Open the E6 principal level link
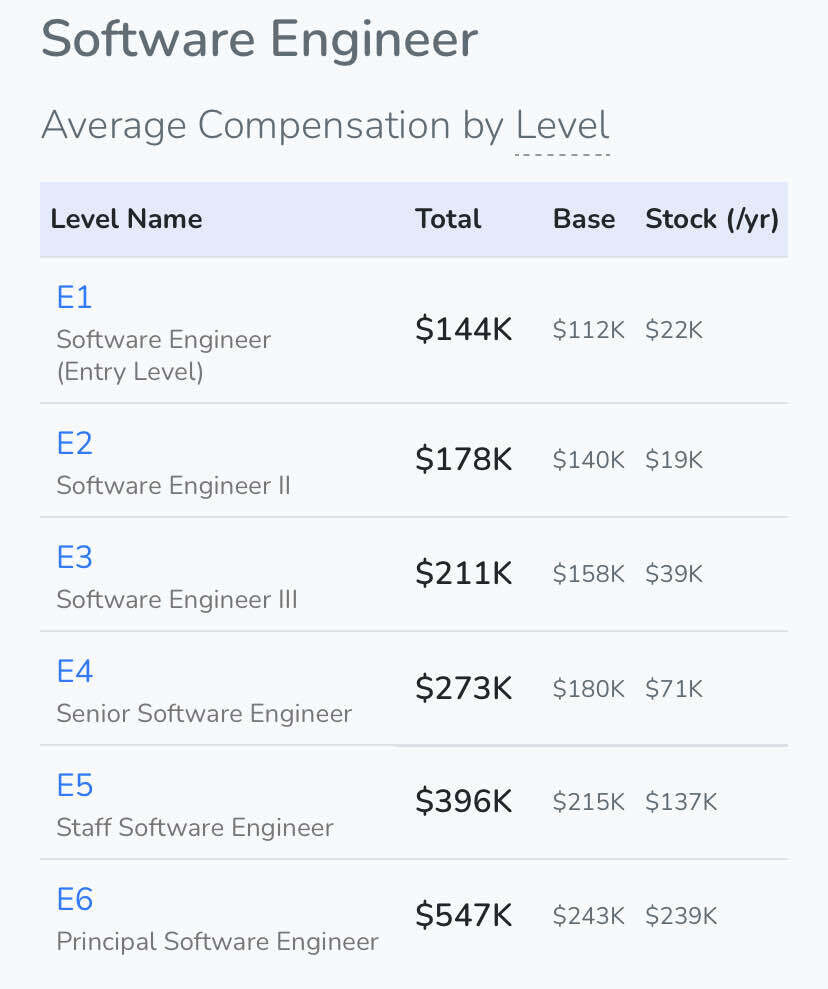 click(74, 899)
